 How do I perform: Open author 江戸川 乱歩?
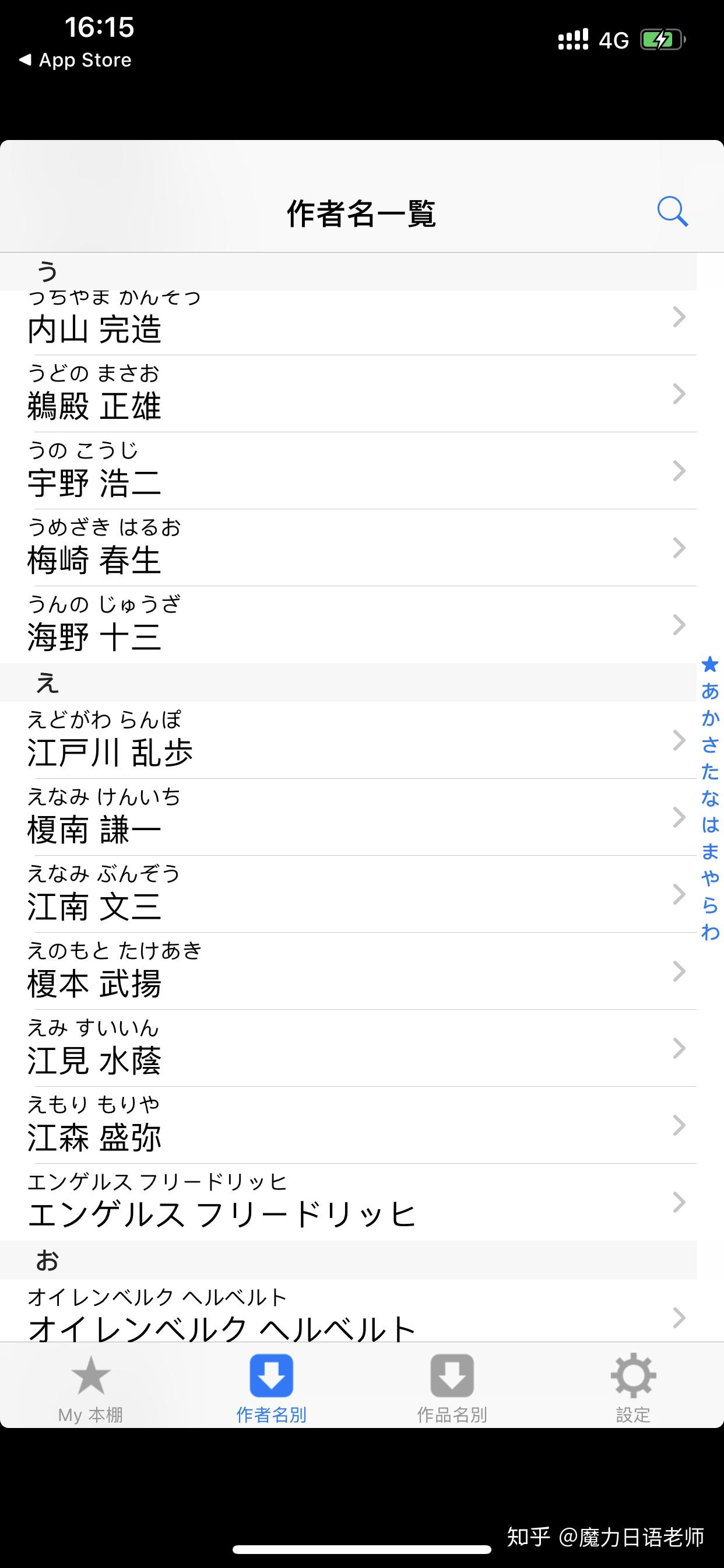tap(348, 740)
